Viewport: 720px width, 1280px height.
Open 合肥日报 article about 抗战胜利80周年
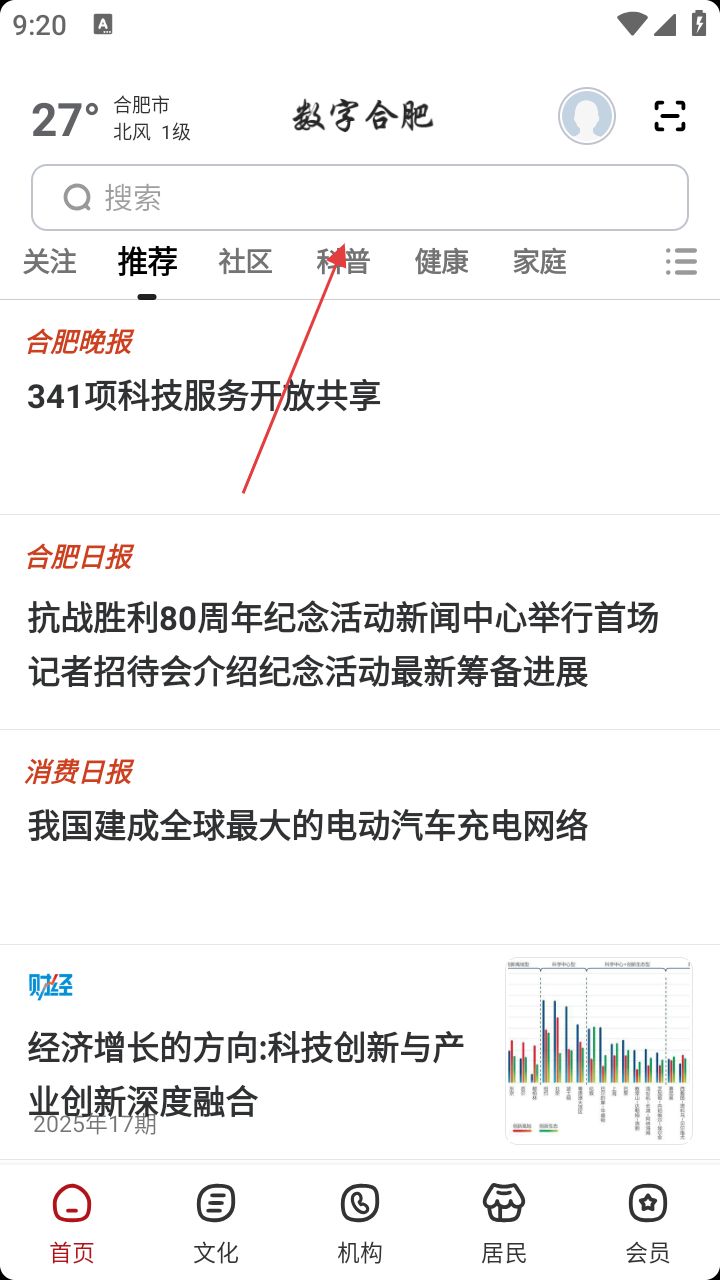pyautogui.click(x=342, y=645)
